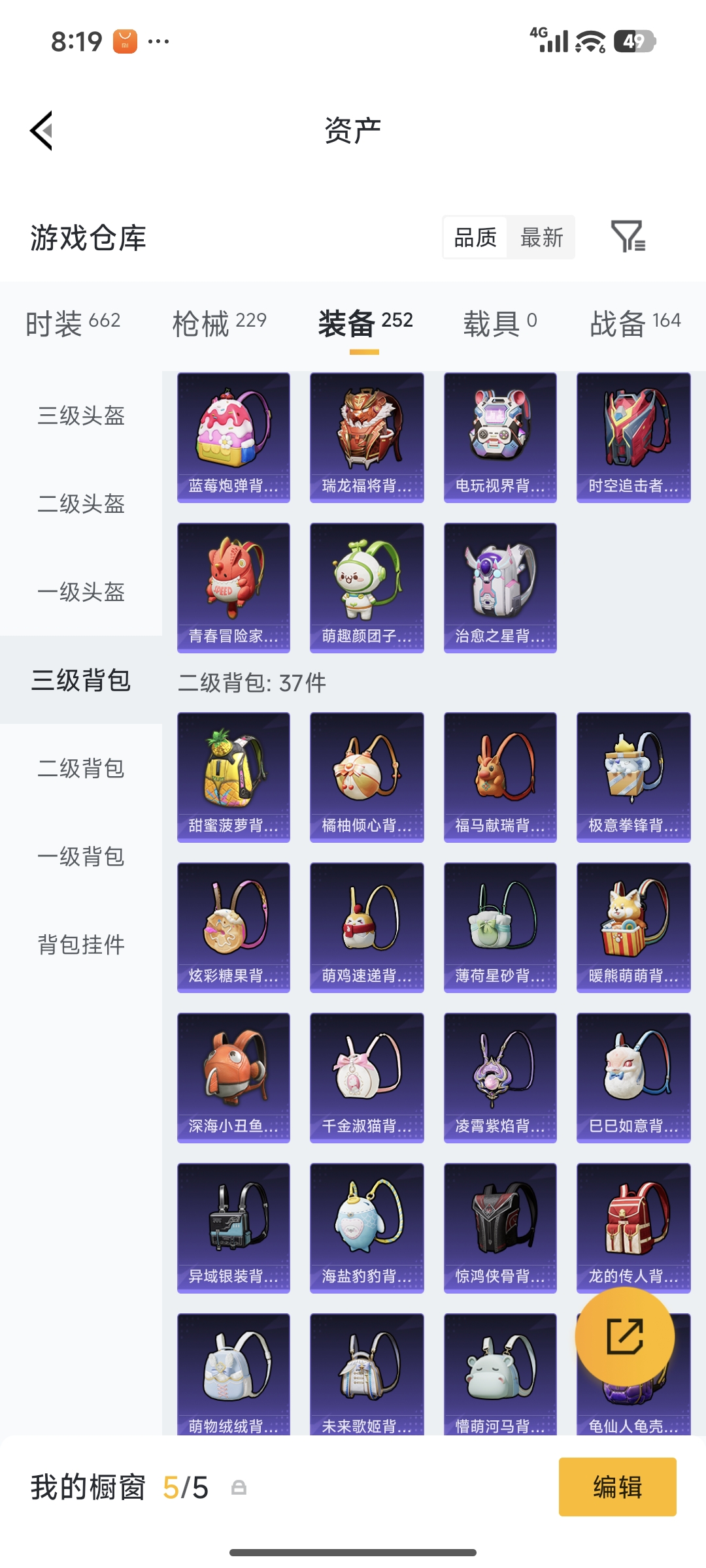Open the 蓝莓炮弹背包 item card
This screenshot has height=1568, width=706.
click(233, 436)
